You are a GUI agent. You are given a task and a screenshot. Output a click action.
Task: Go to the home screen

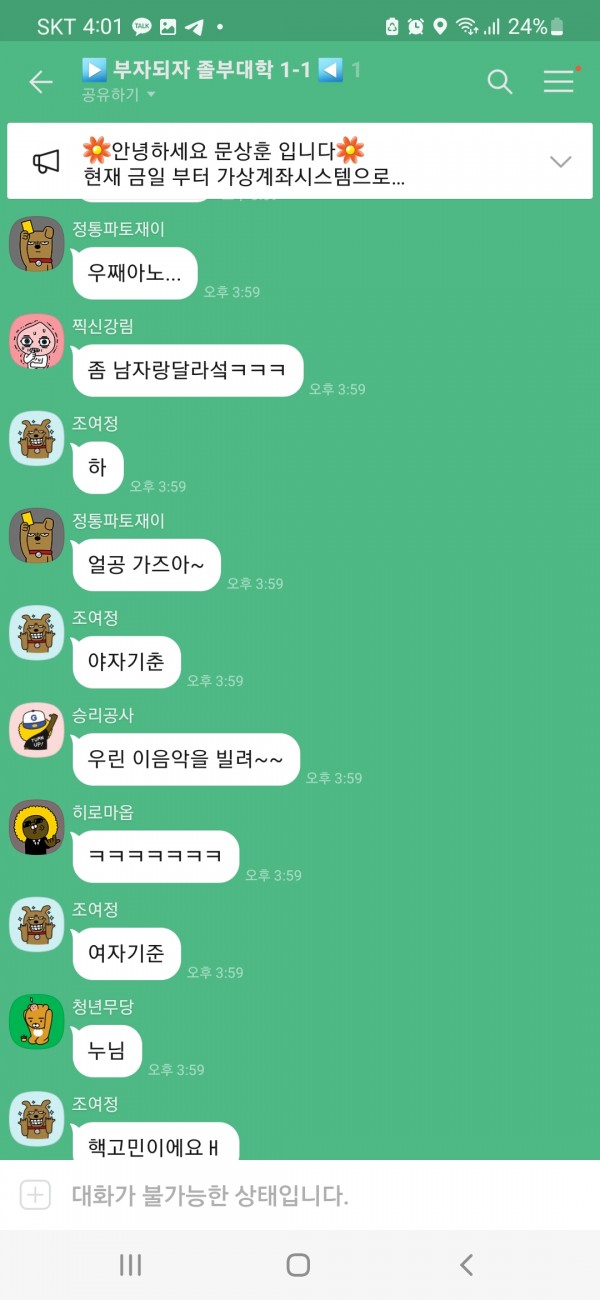tap(298, 1265)
